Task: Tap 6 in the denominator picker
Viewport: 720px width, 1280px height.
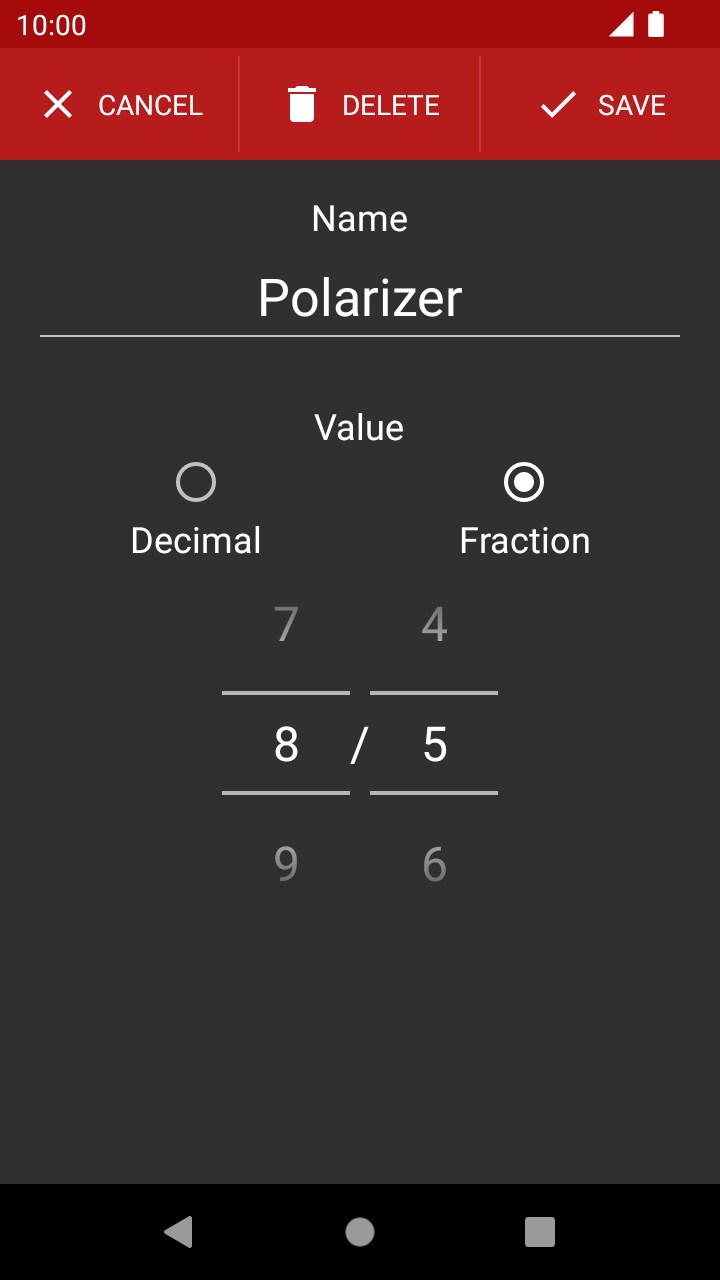Action: click(x=434, y=864)
